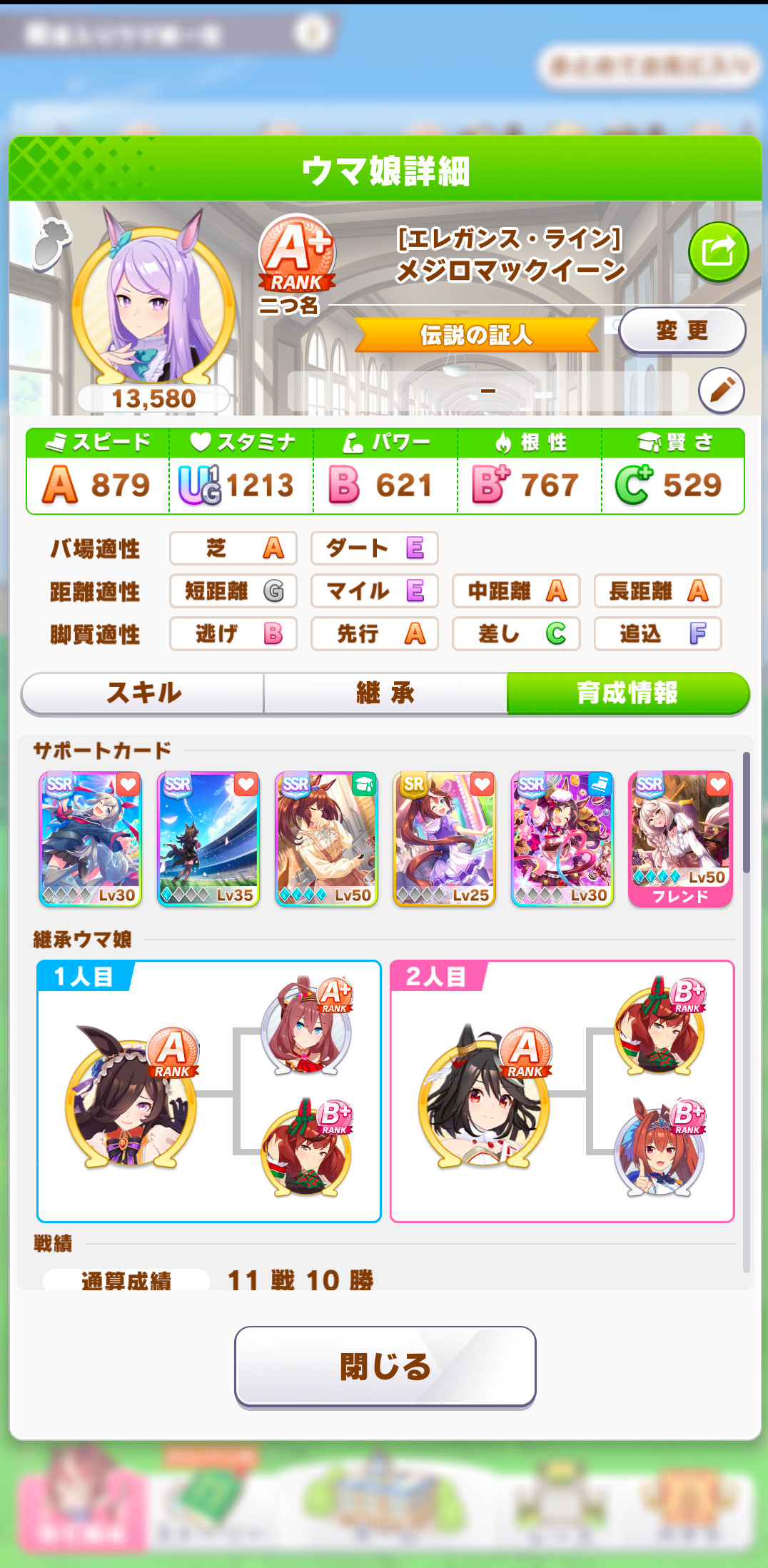Tap the carrot icon beside the portrait
Image resolution: width=768 pixels, height=1568 pixels.
click(51, 244)
